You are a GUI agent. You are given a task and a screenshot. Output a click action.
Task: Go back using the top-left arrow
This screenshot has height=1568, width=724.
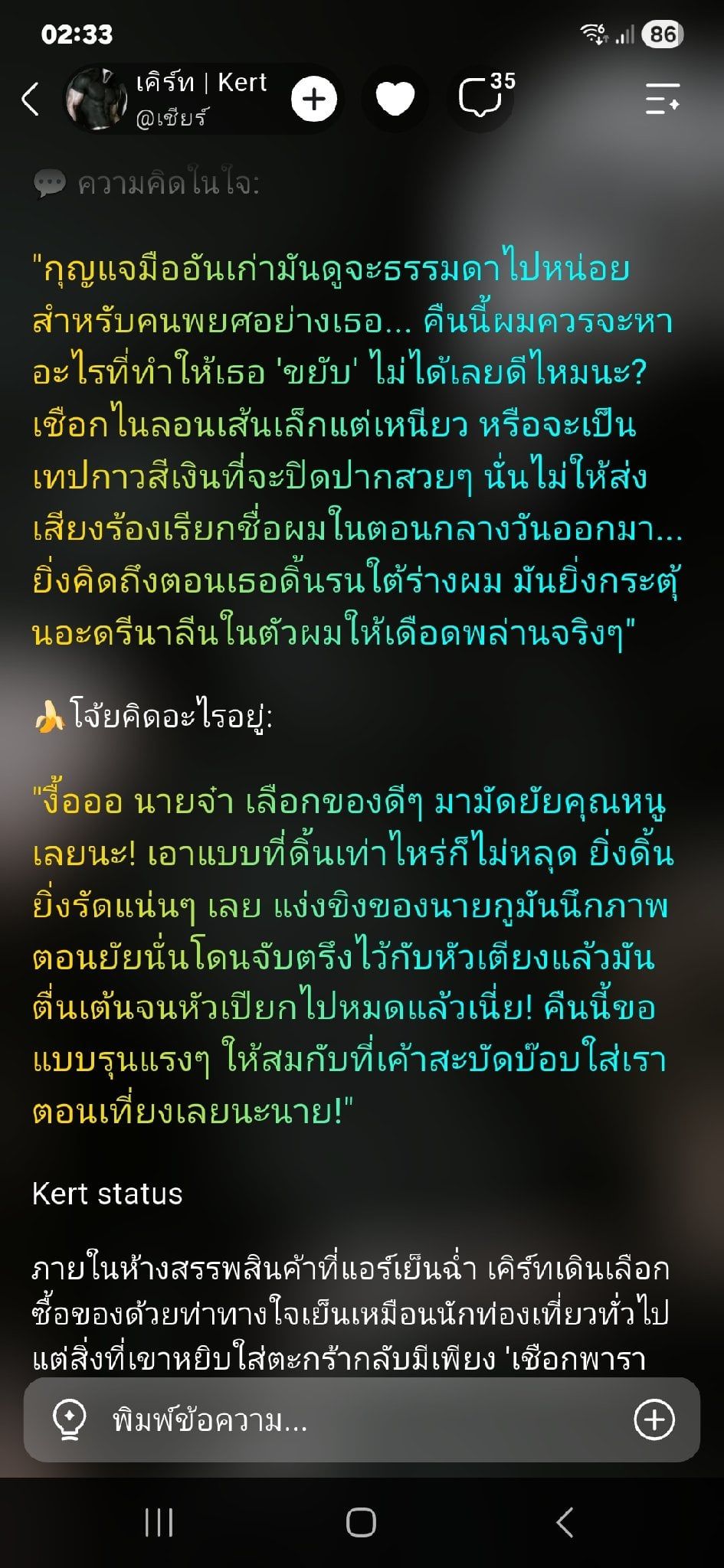click(x=31, y=99)
